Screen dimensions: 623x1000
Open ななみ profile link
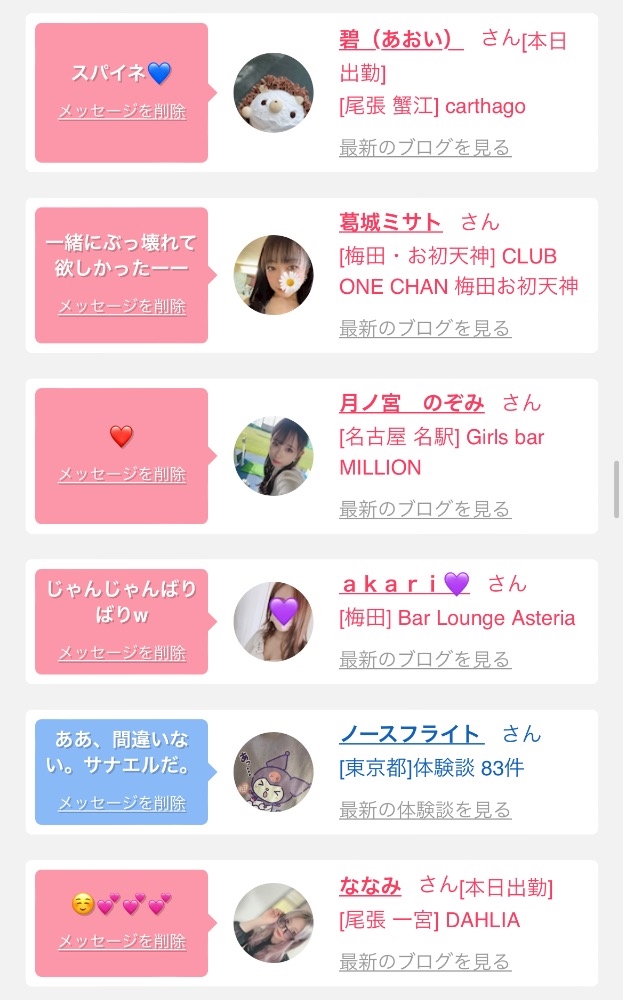pyautogui.click(x=370, y=885)
